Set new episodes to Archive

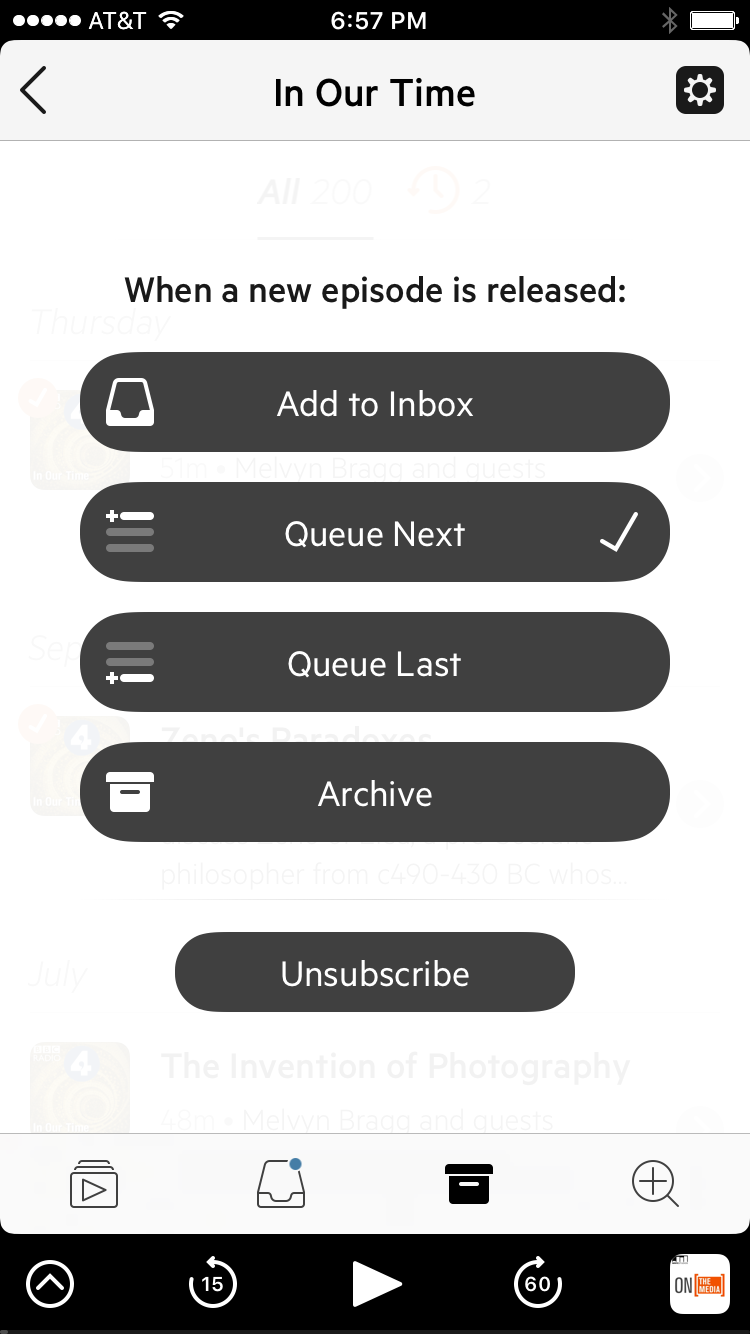tap(375, 793)
